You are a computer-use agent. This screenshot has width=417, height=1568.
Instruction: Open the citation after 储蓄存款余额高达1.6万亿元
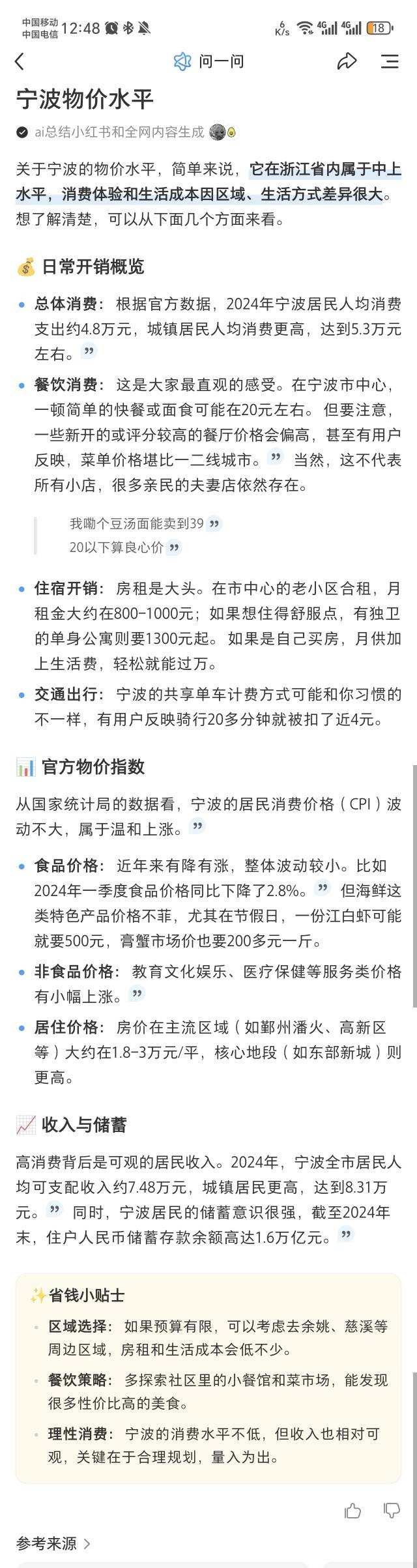(x=346, y=1233)
